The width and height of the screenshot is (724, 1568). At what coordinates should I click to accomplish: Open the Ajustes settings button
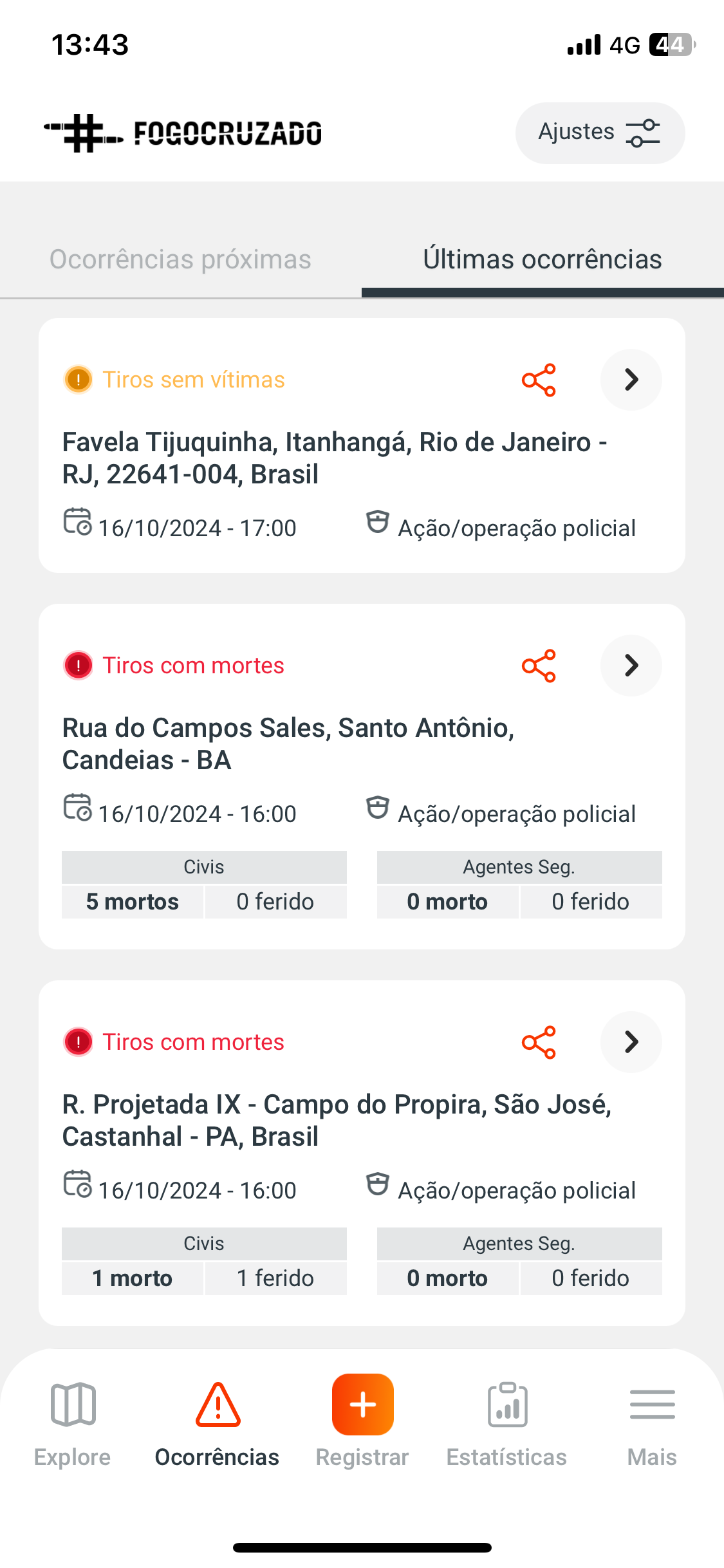click(x=600, y=133)
